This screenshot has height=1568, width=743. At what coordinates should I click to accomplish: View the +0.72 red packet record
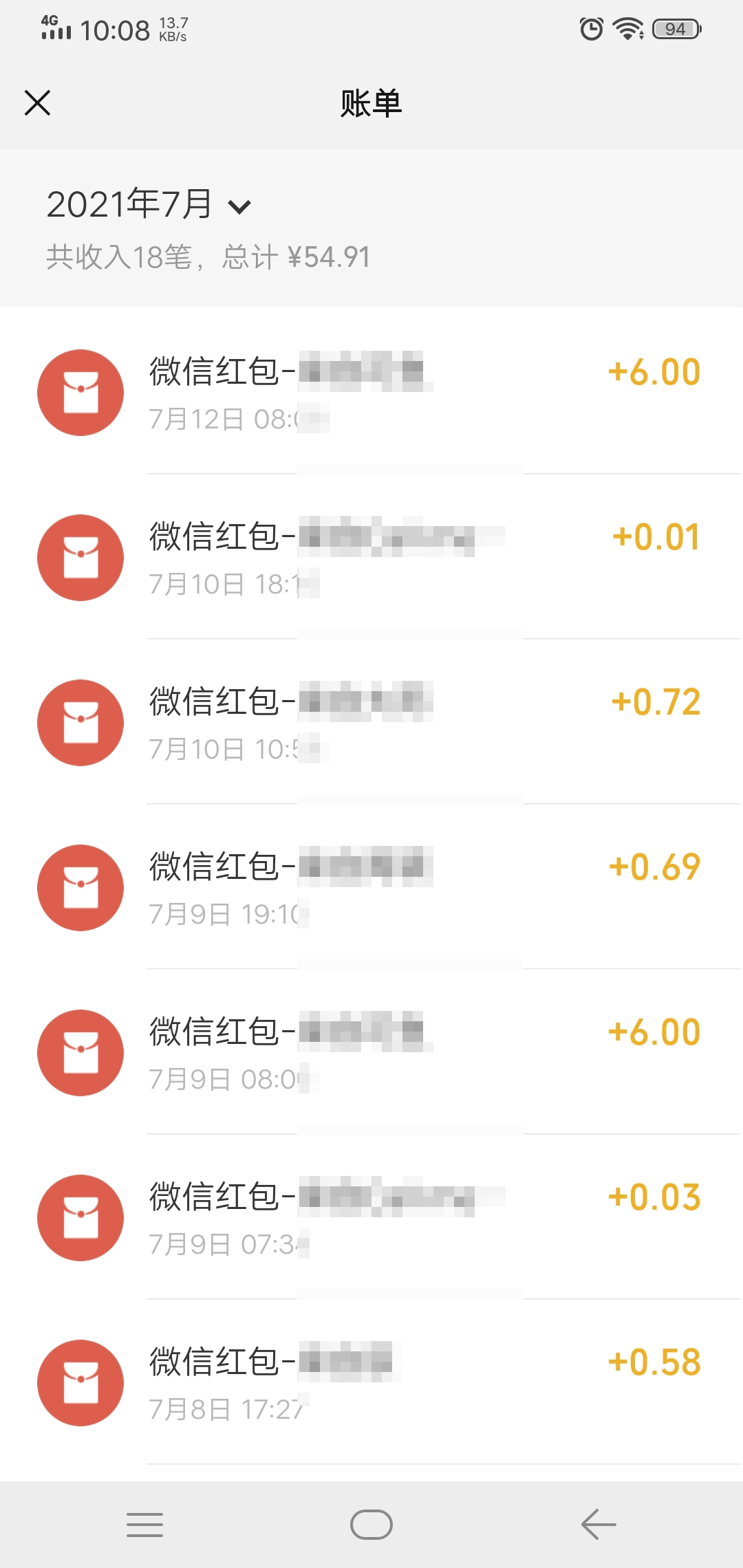point(371,723)
